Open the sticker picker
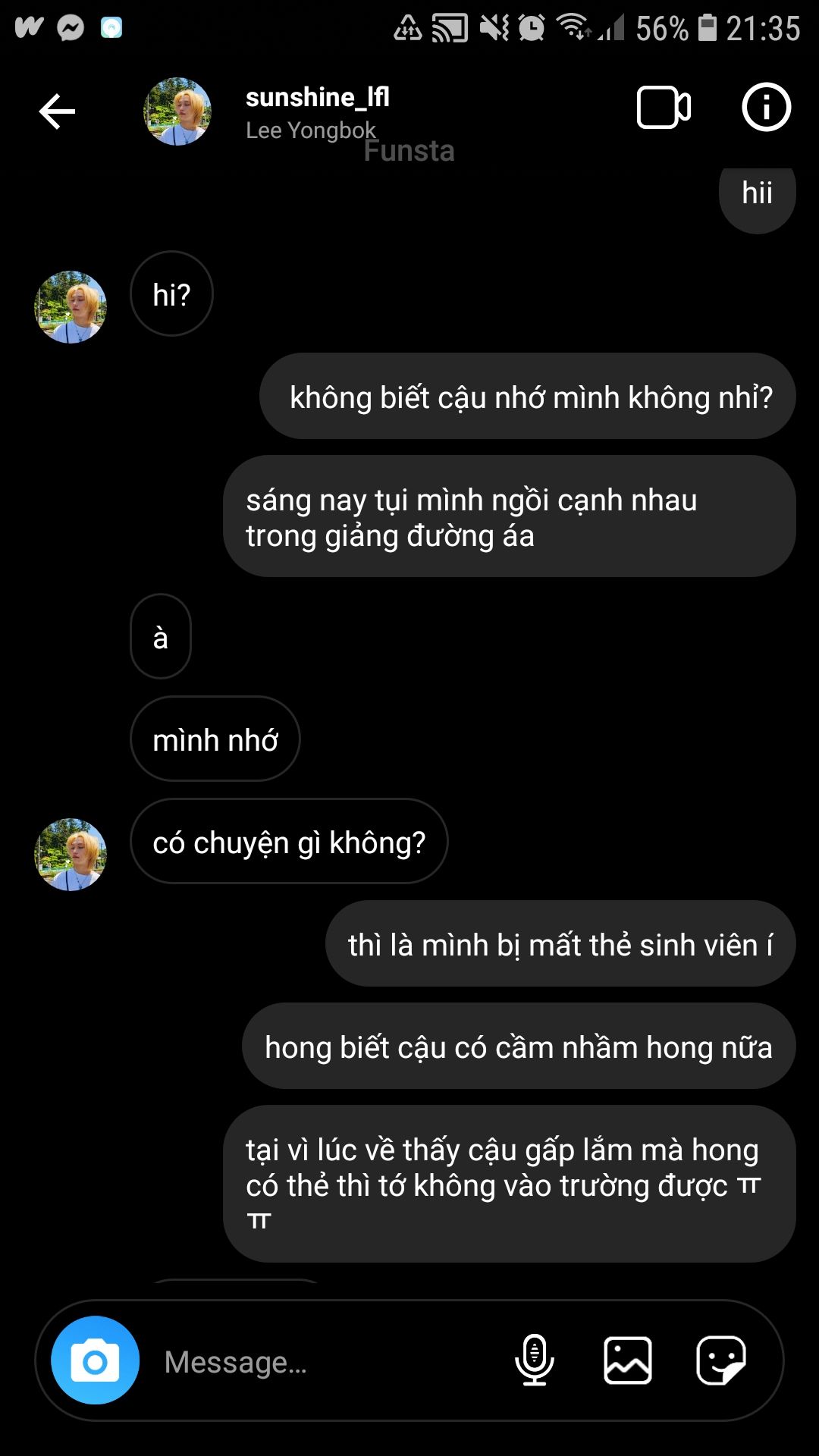The height and width of the screenshot is (1456, 819). [x=720, y=1360]
